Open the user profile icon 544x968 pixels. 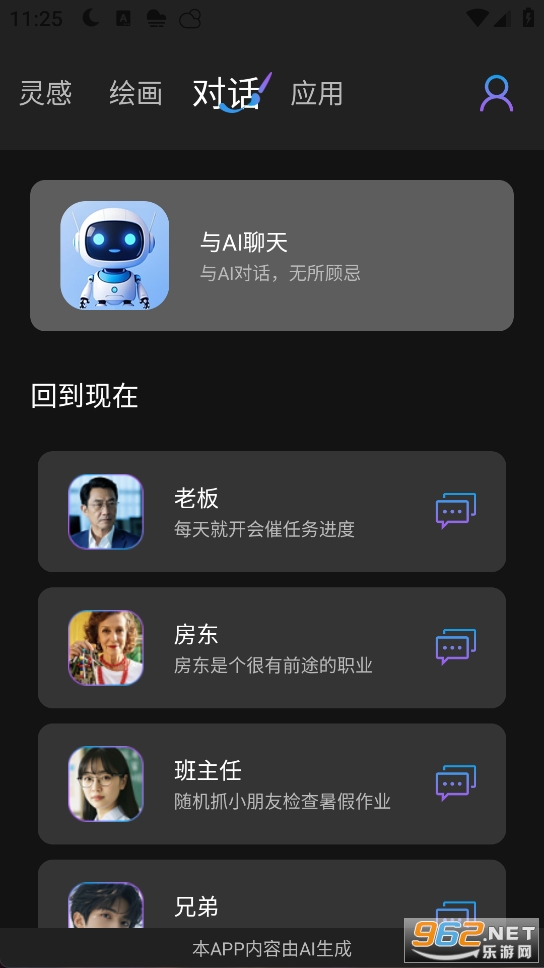(496, 93)
